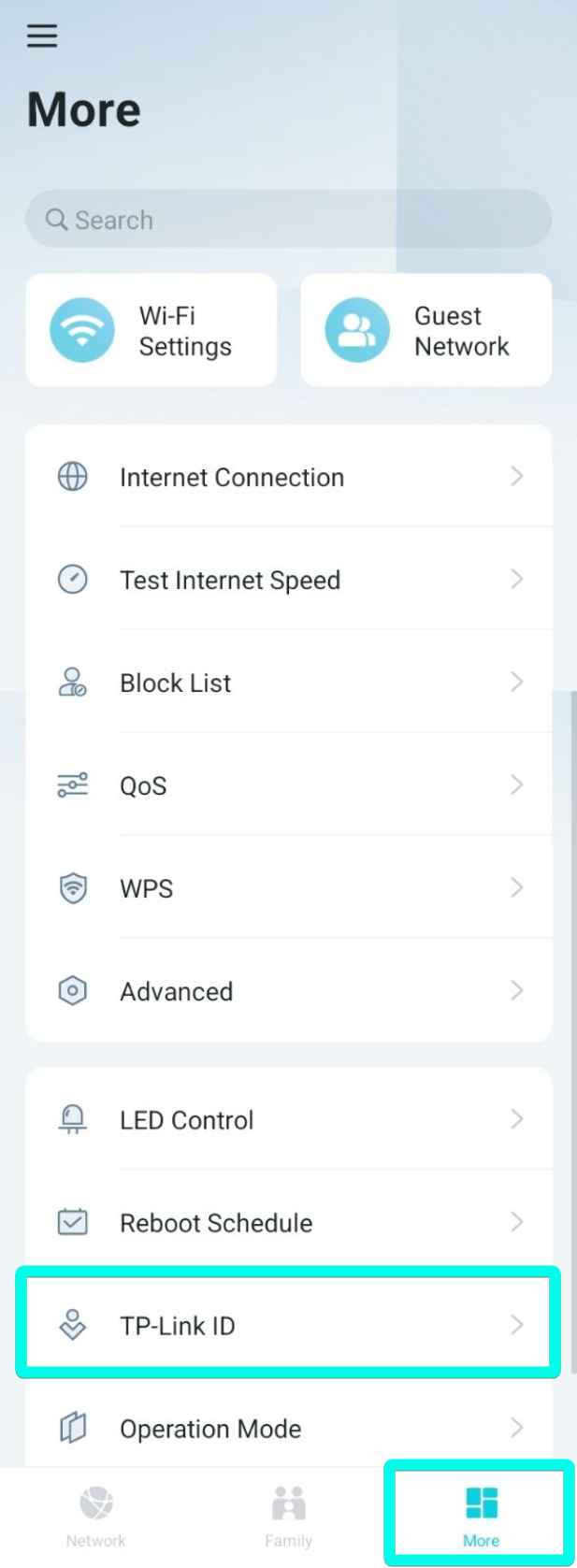Select Reboot Schedule

[288, 1223]
